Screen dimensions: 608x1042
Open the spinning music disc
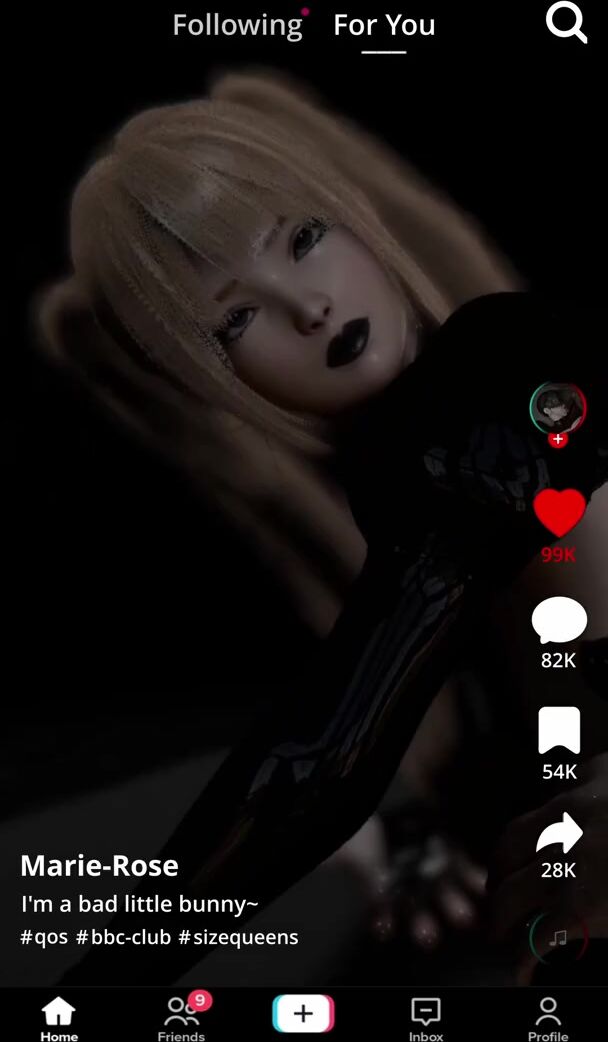(x=558, y=938)
